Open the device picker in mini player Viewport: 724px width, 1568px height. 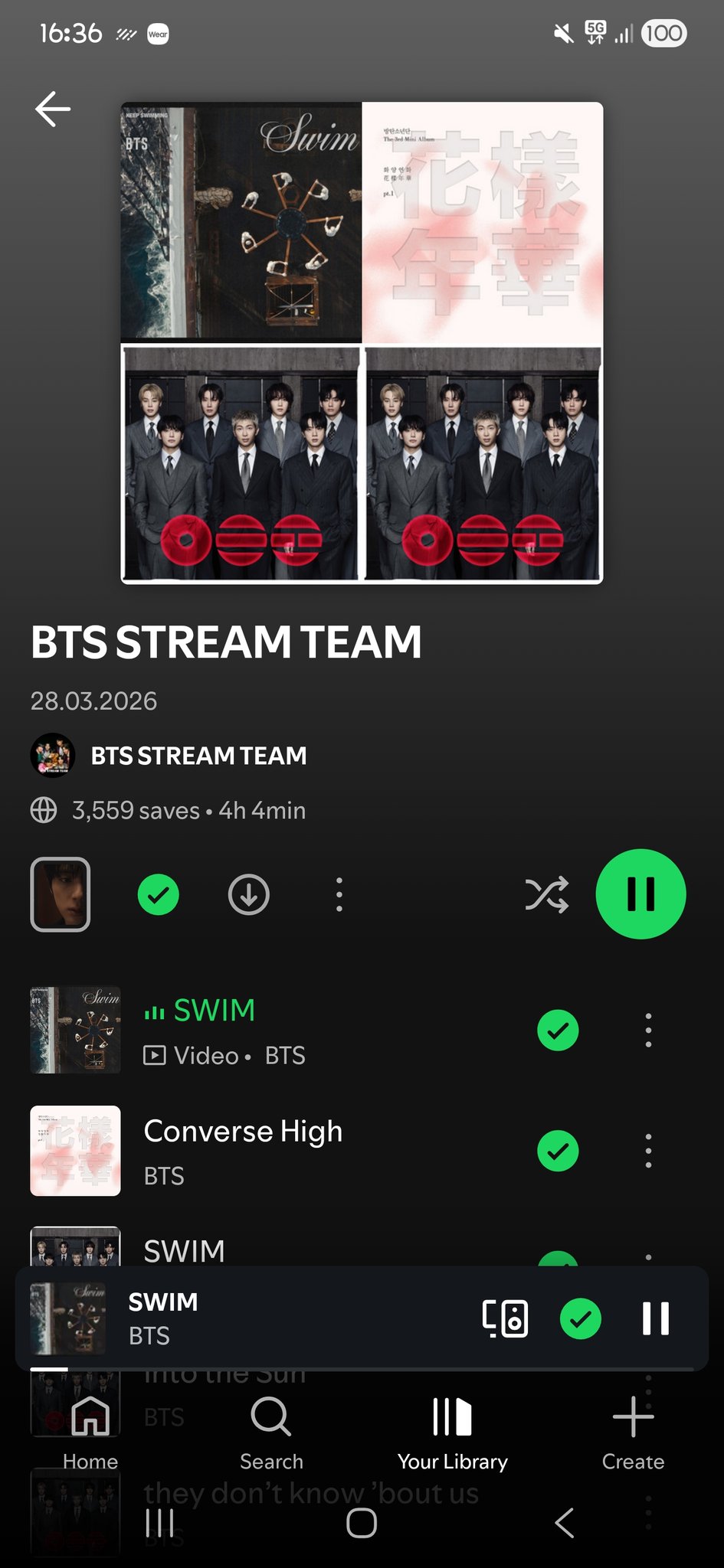[505, 1318]
